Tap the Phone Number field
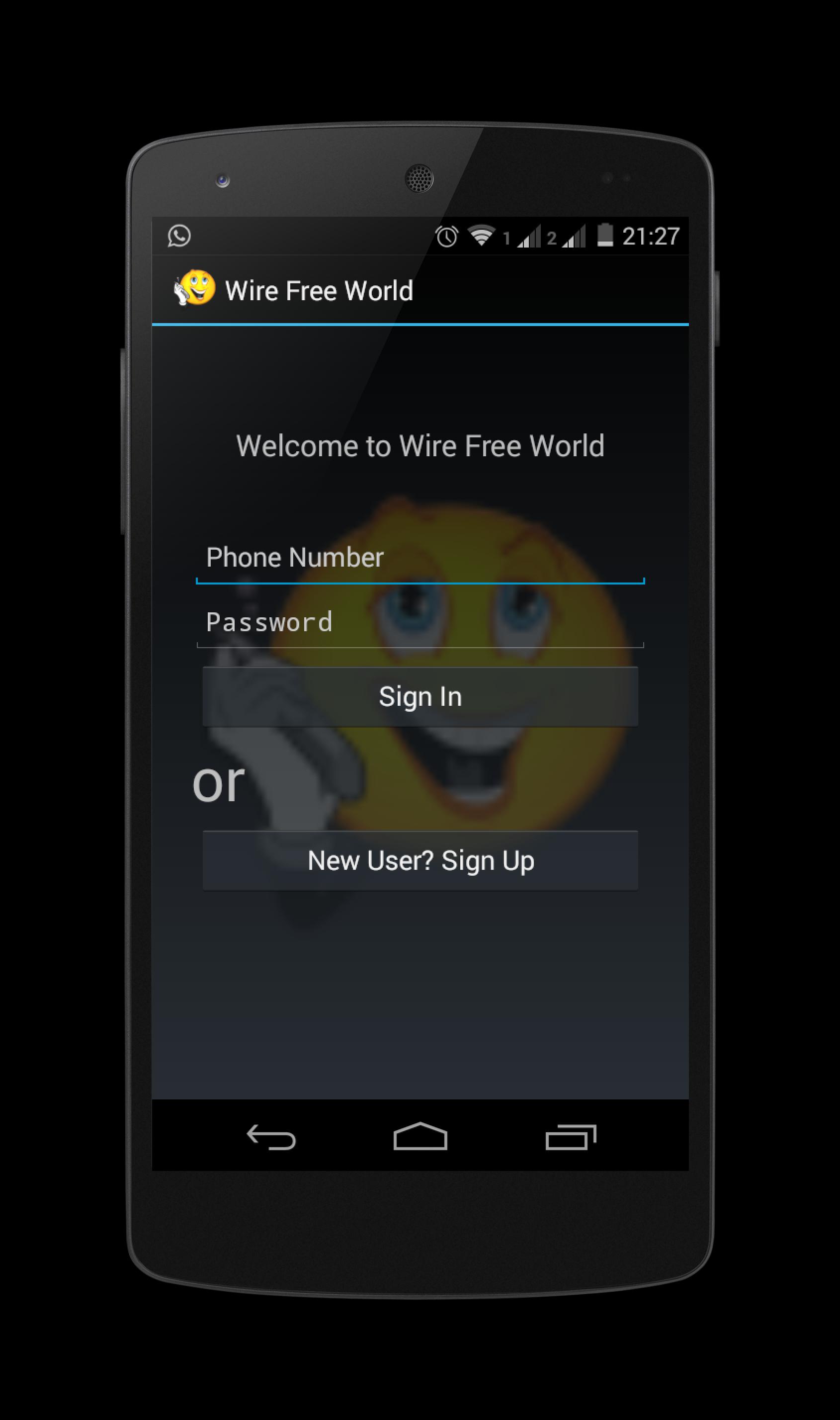The image size is (840, 1420). pyautogui.click(x=420, y=558)
